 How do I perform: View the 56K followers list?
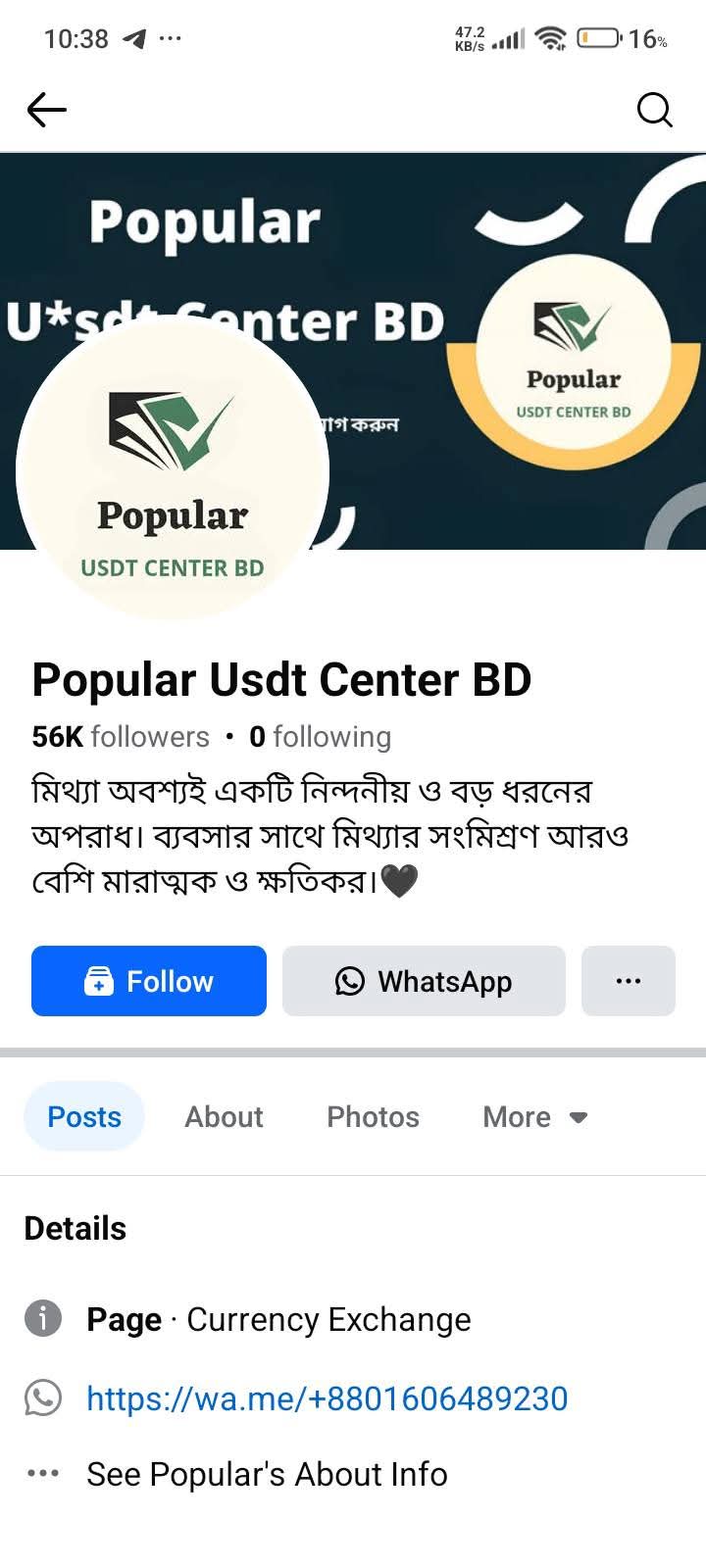pos(121,737)
